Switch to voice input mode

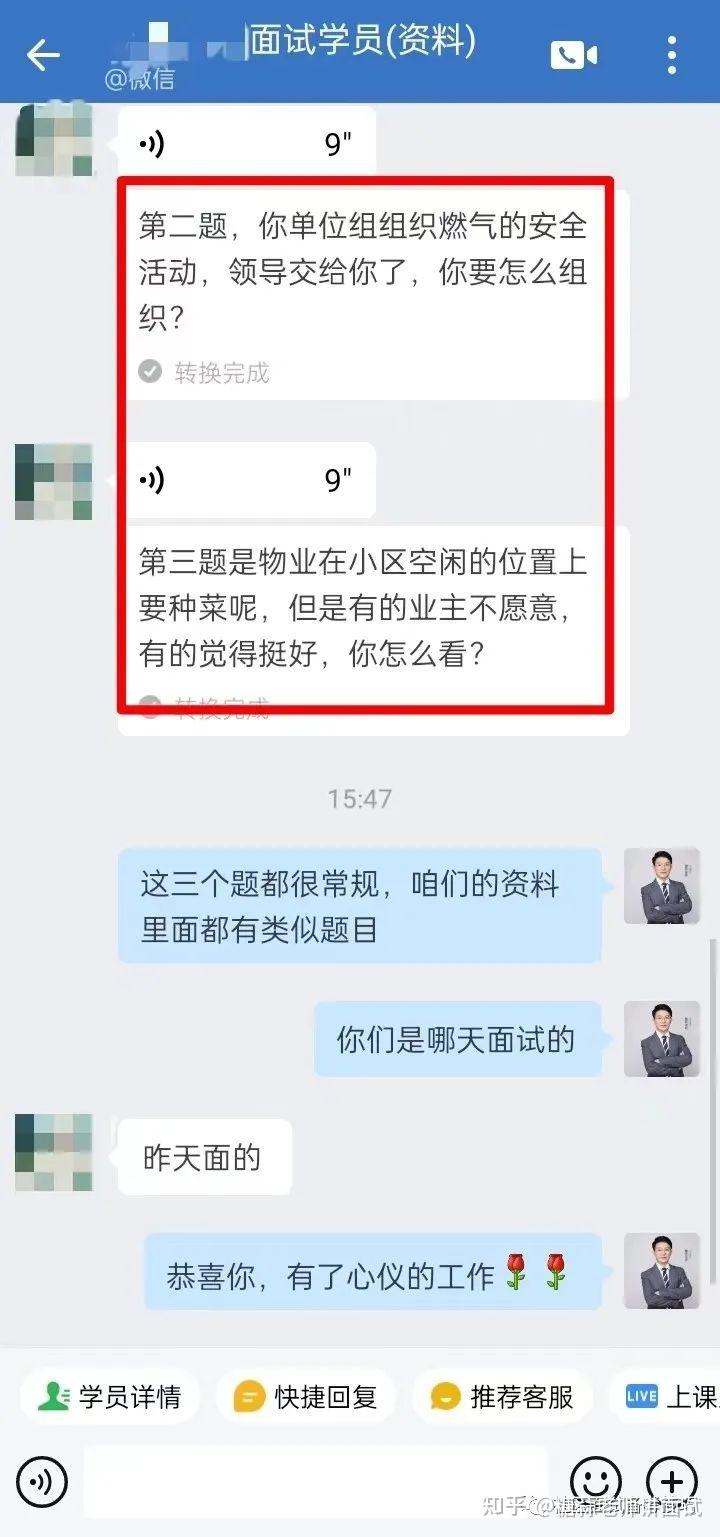pyautogui.click(x=43, y=1481)
